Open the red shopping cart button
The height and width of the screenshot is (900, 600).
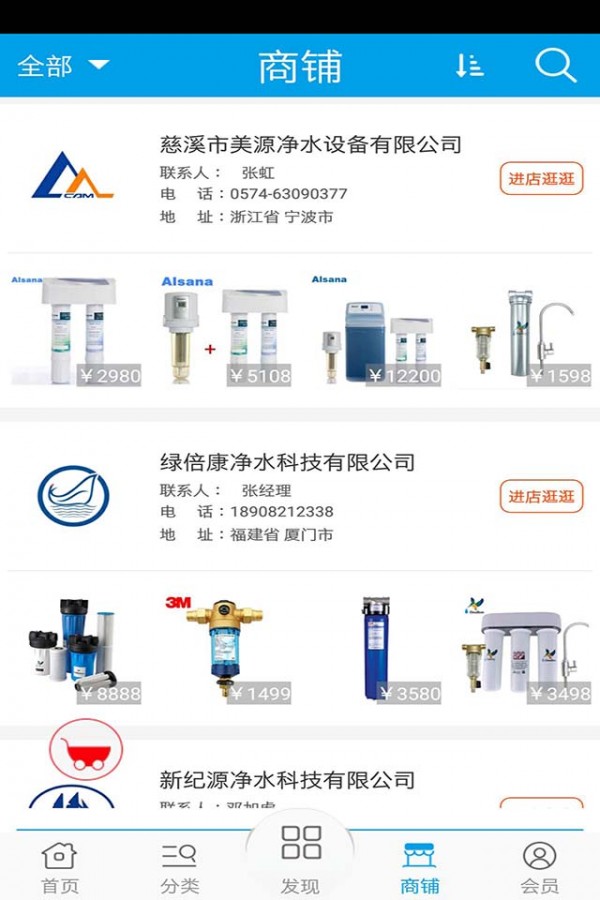tap(86, 751)
